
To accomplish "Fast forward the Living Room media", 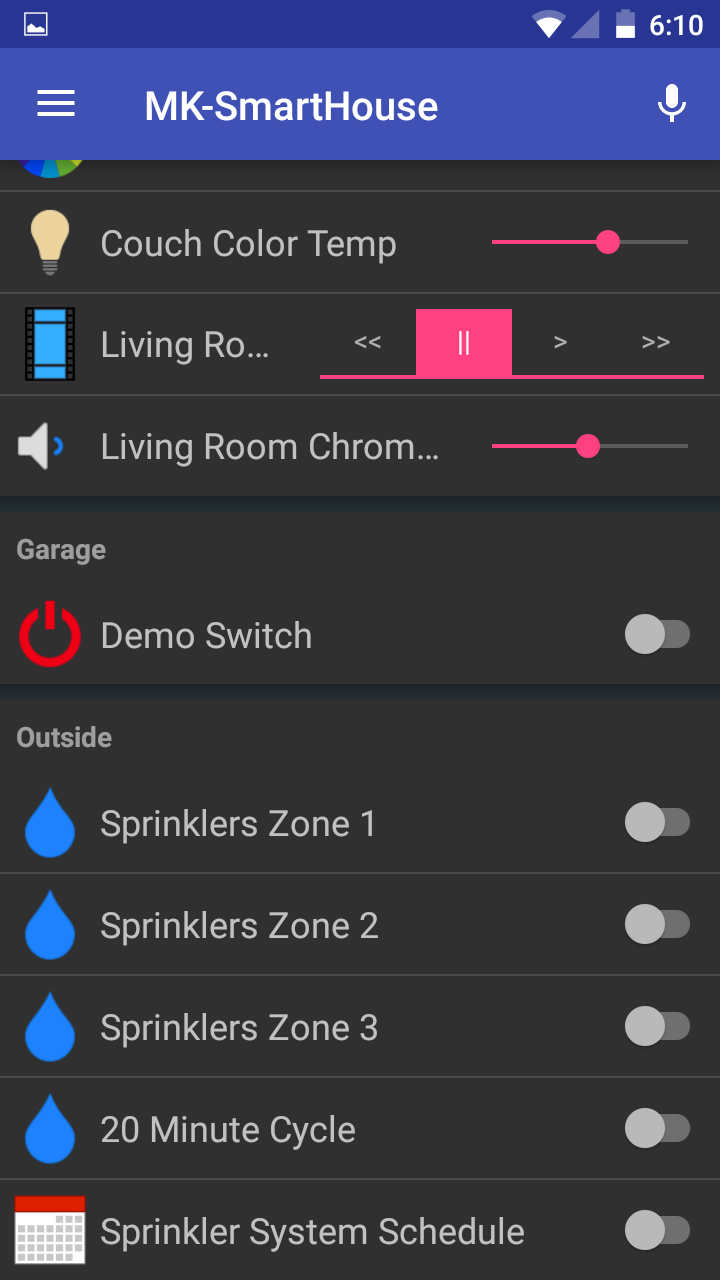I will point(656,342).
